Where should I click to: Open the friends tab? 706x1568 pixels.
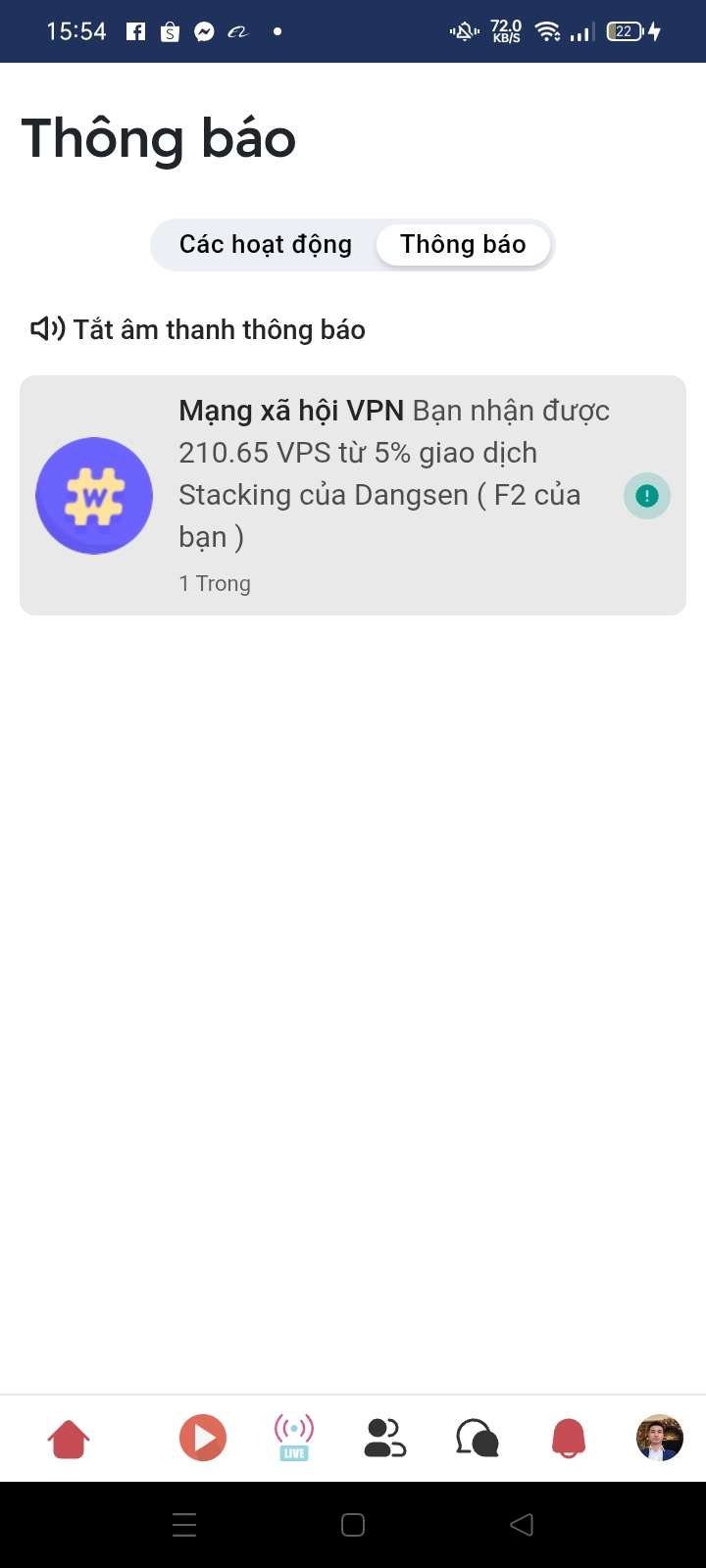(384, 1439)
